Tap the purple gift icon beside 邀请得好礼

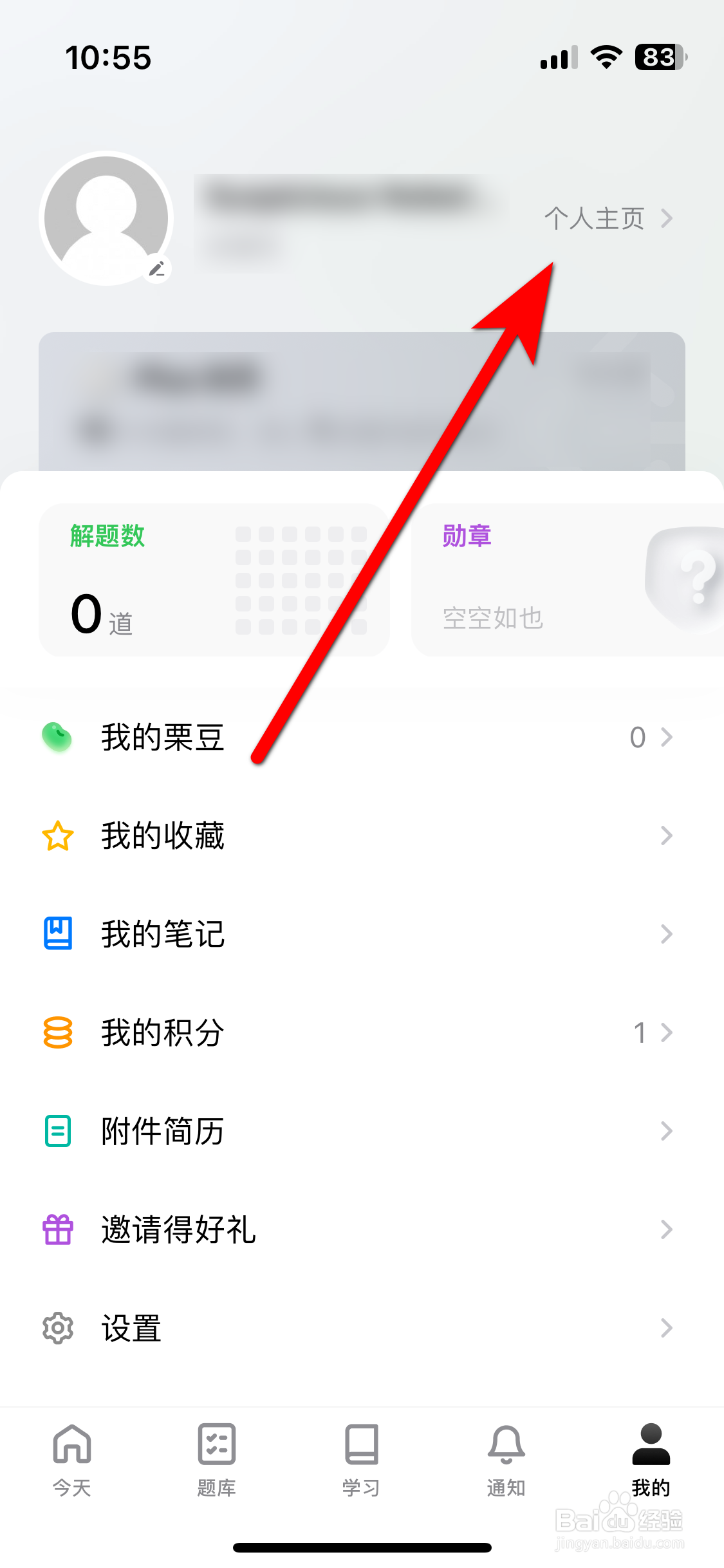57,1229
